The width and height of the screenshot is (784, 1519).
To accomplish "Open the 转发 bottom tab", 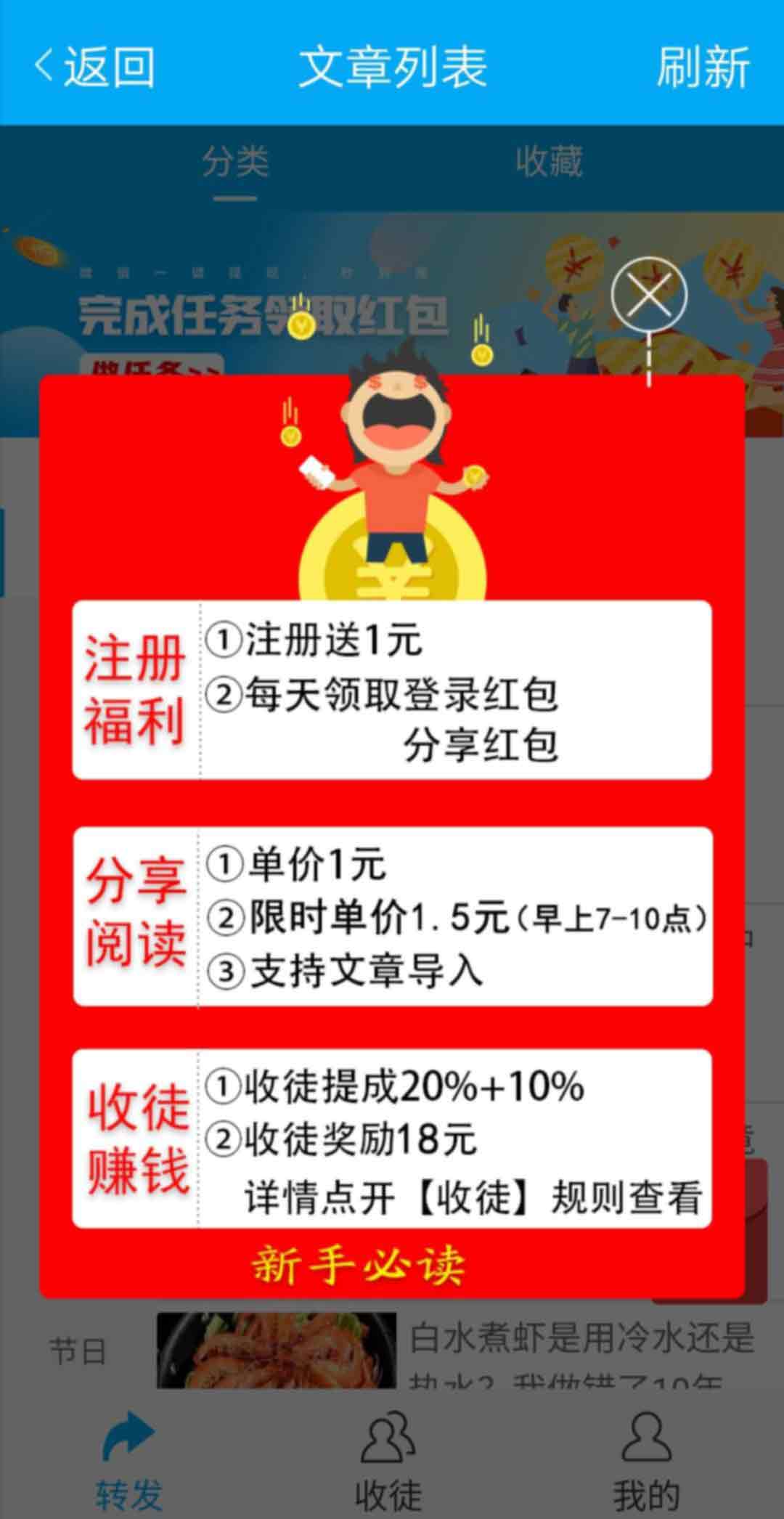I will click(x=129, y=1459).
